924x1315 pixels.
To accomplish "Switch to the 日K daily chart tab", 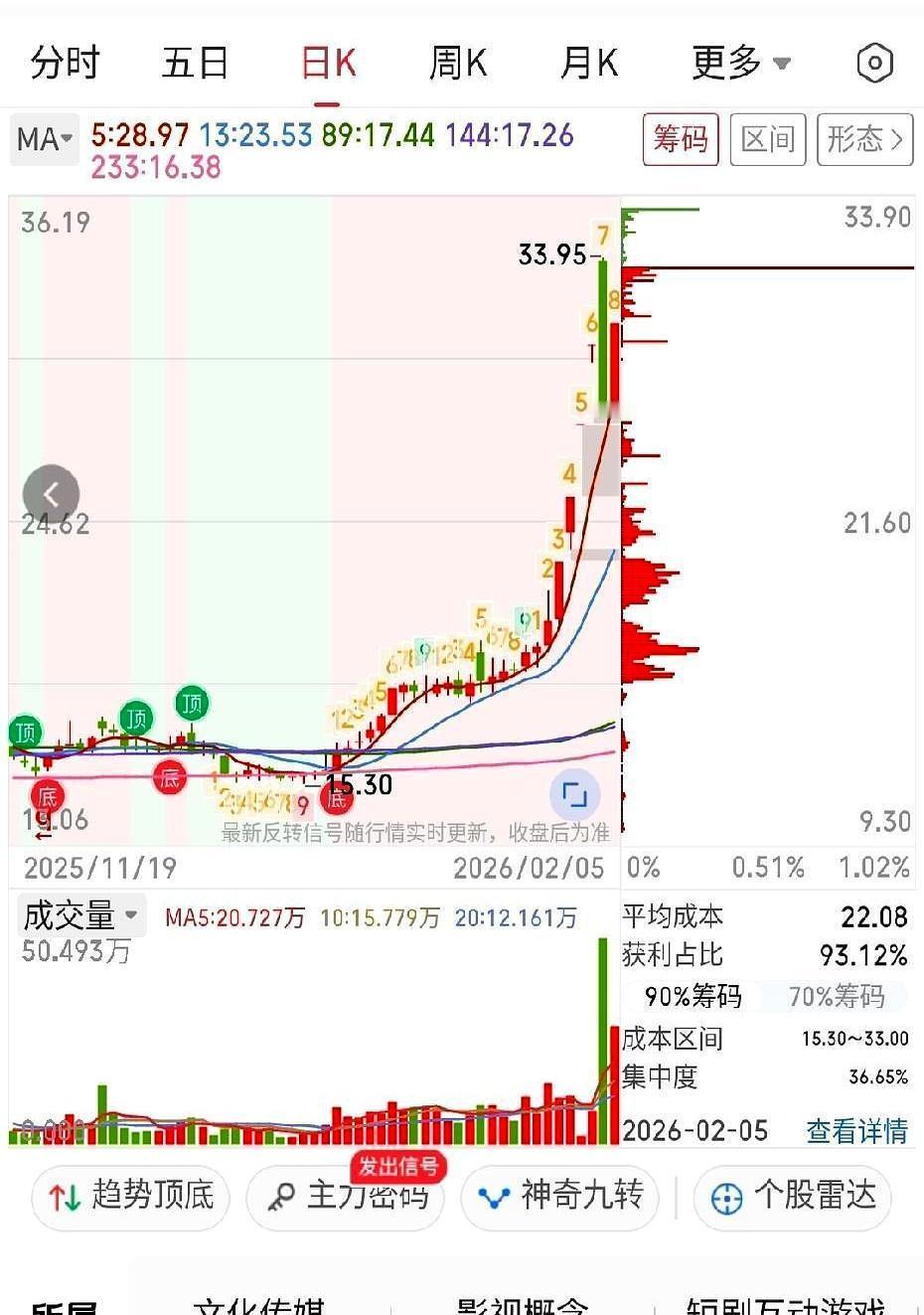I will pyautogui.click(x=326, y=62).
